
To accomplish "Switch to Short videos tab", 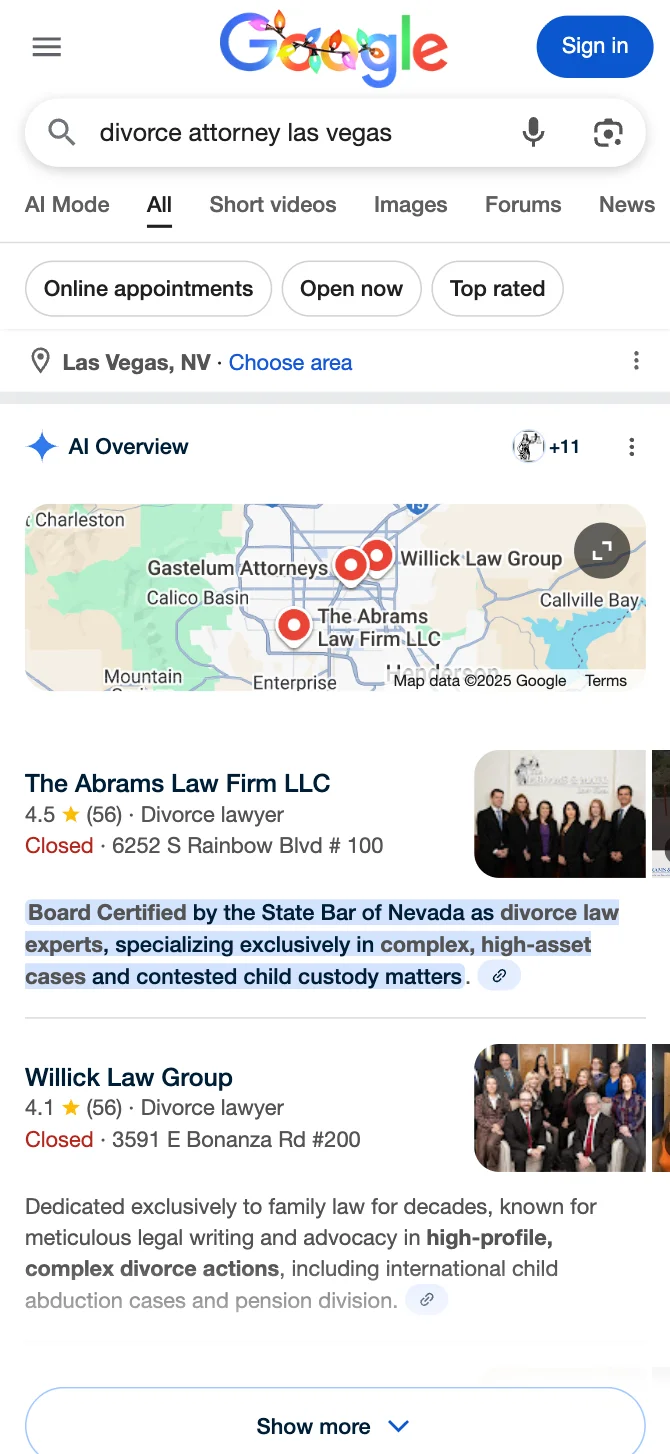I will [x=272, y=205].
